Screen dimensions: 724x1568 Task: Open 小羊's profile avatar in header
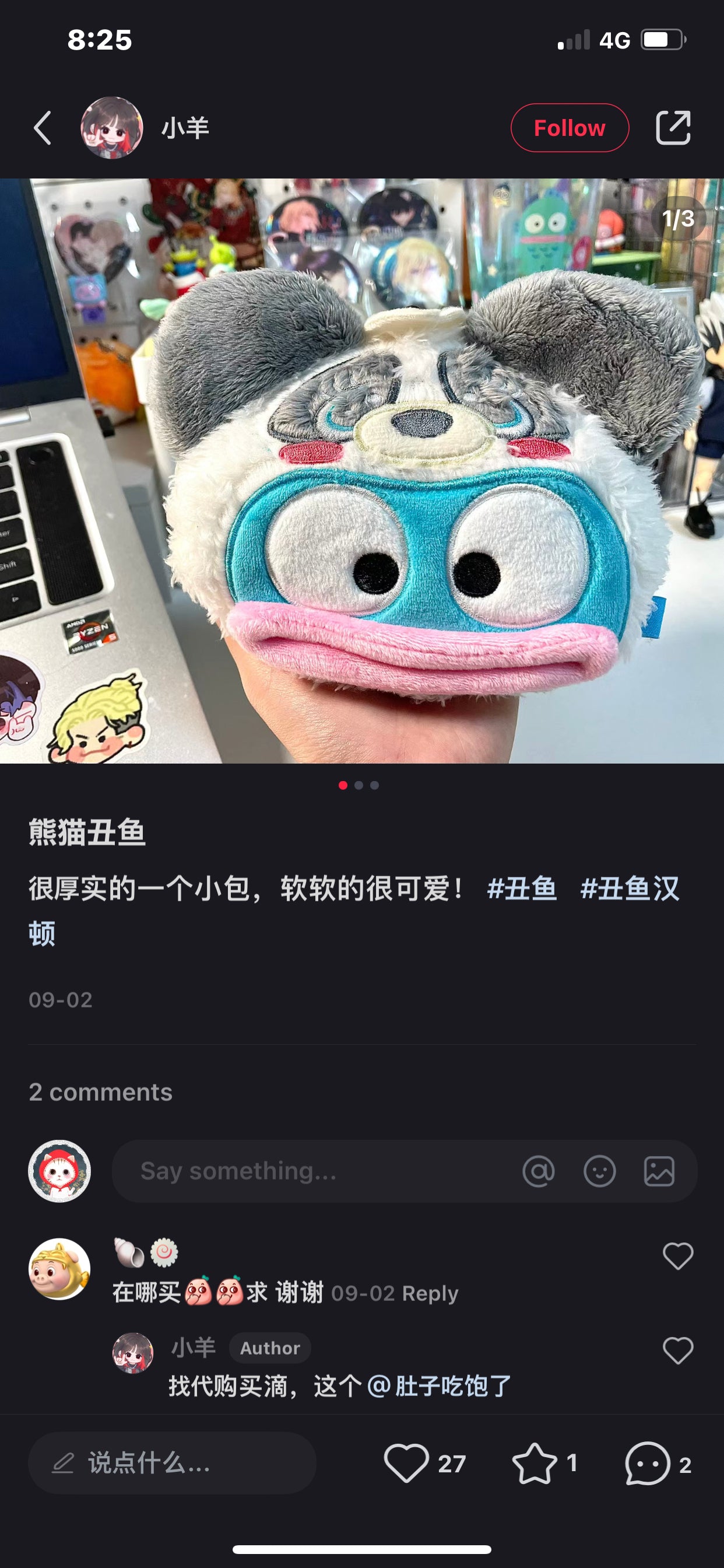click(x=112, y=128)
